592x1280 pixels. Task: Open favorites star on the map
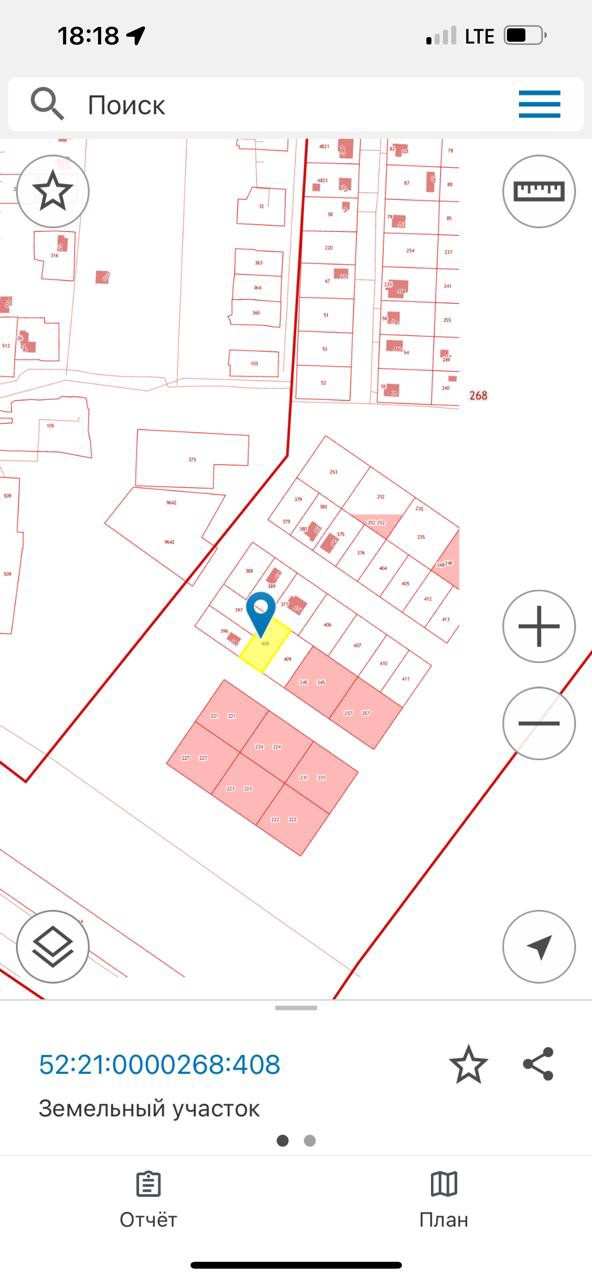coord(53,191)
